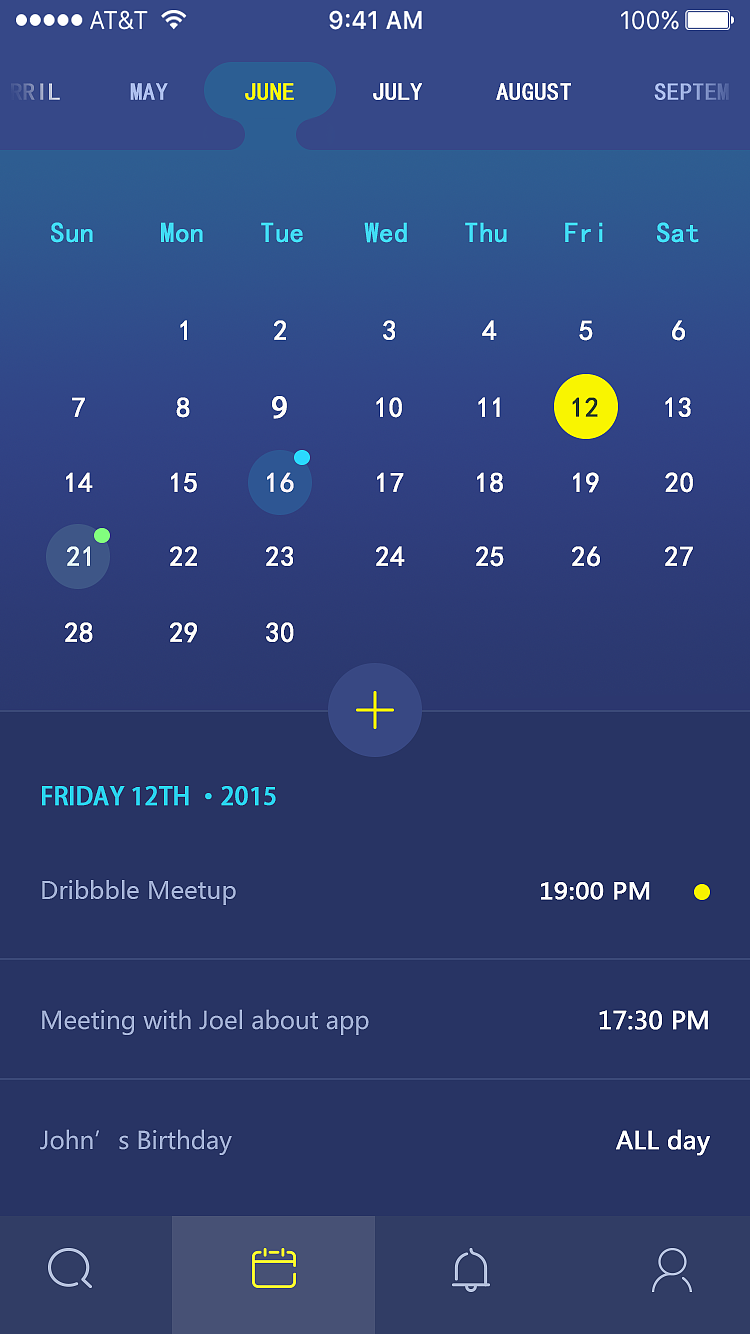Open the profile tab
The height and width of the screenshot is (1334, 750).
671,1269
